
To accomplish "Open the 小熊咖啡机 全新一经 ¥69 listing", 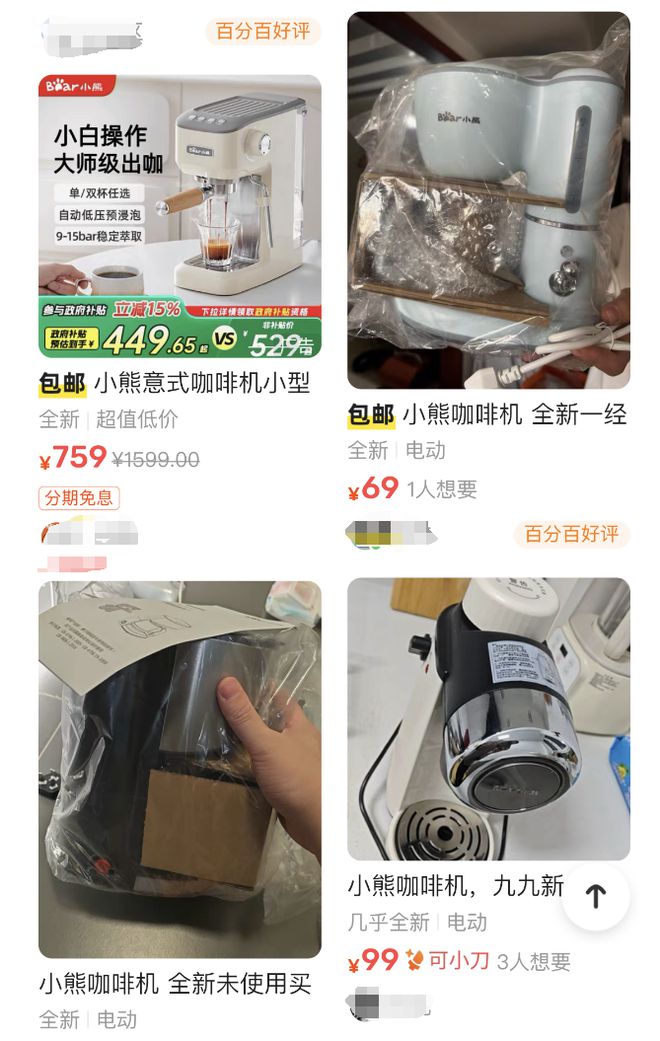I will [x=488, y=200].
